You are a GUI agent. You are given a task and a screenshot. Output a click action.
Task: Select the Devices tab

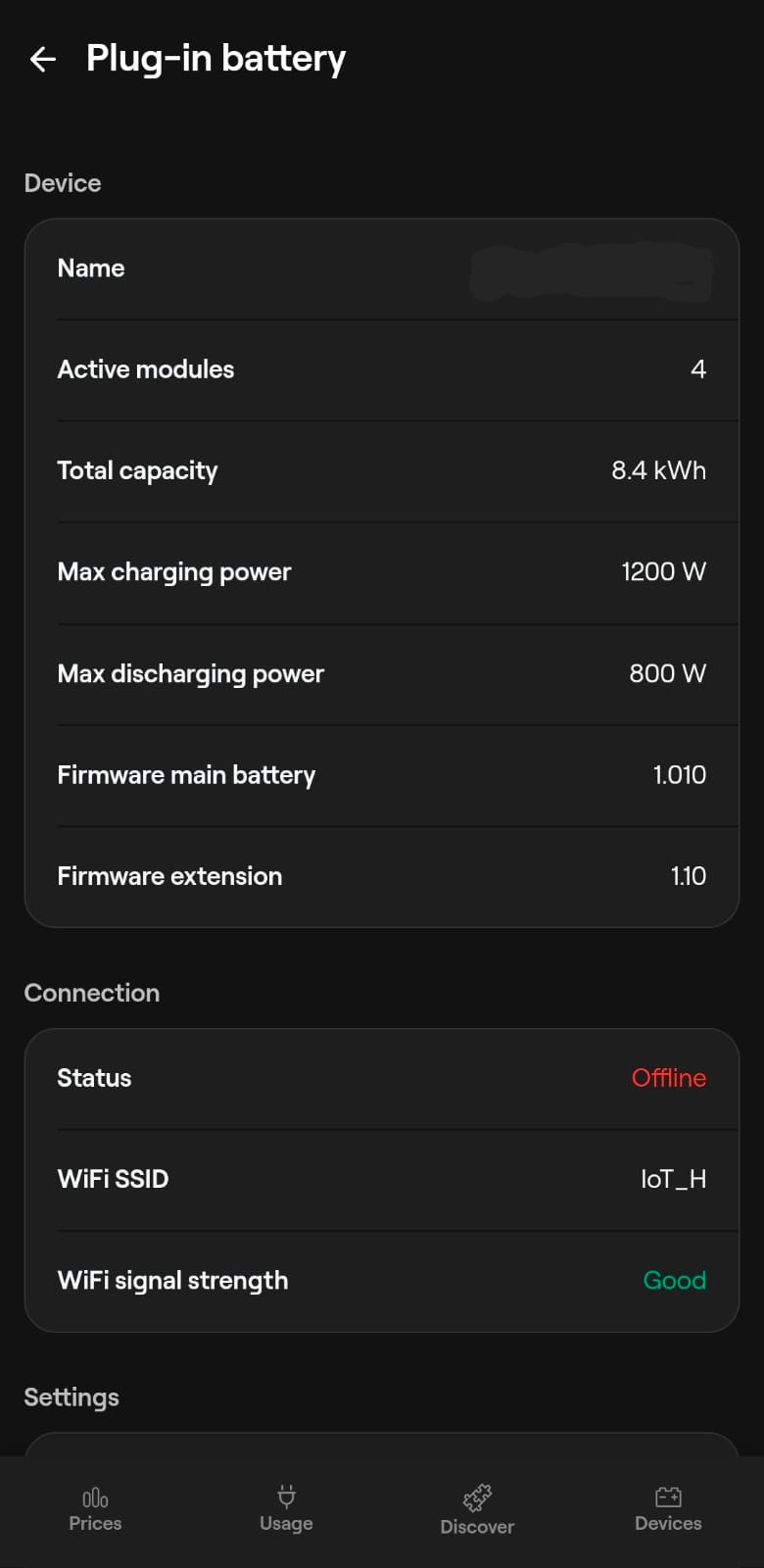(x=668, y=1509)
